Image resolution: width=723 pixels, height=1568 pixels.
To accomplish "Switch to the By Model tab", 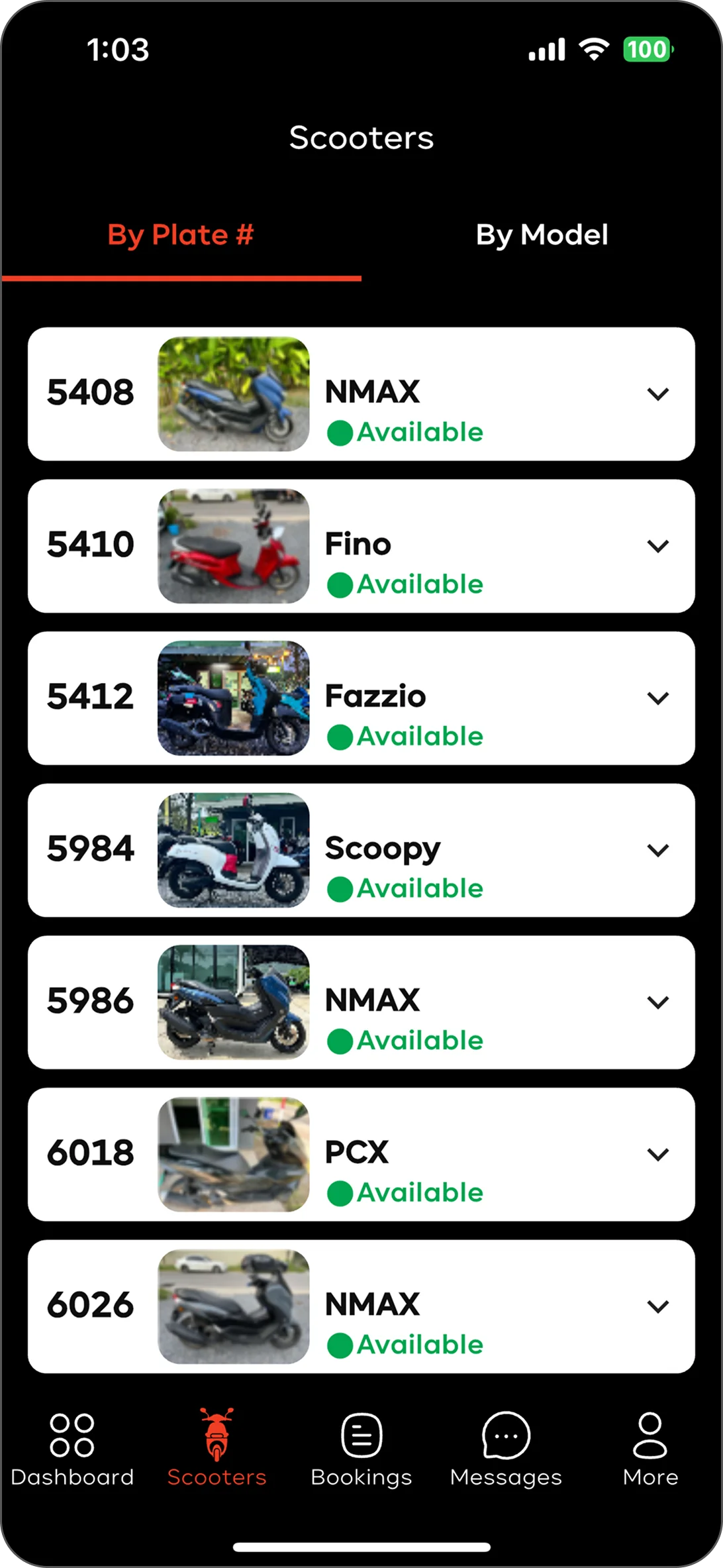I will click(542, 235).
